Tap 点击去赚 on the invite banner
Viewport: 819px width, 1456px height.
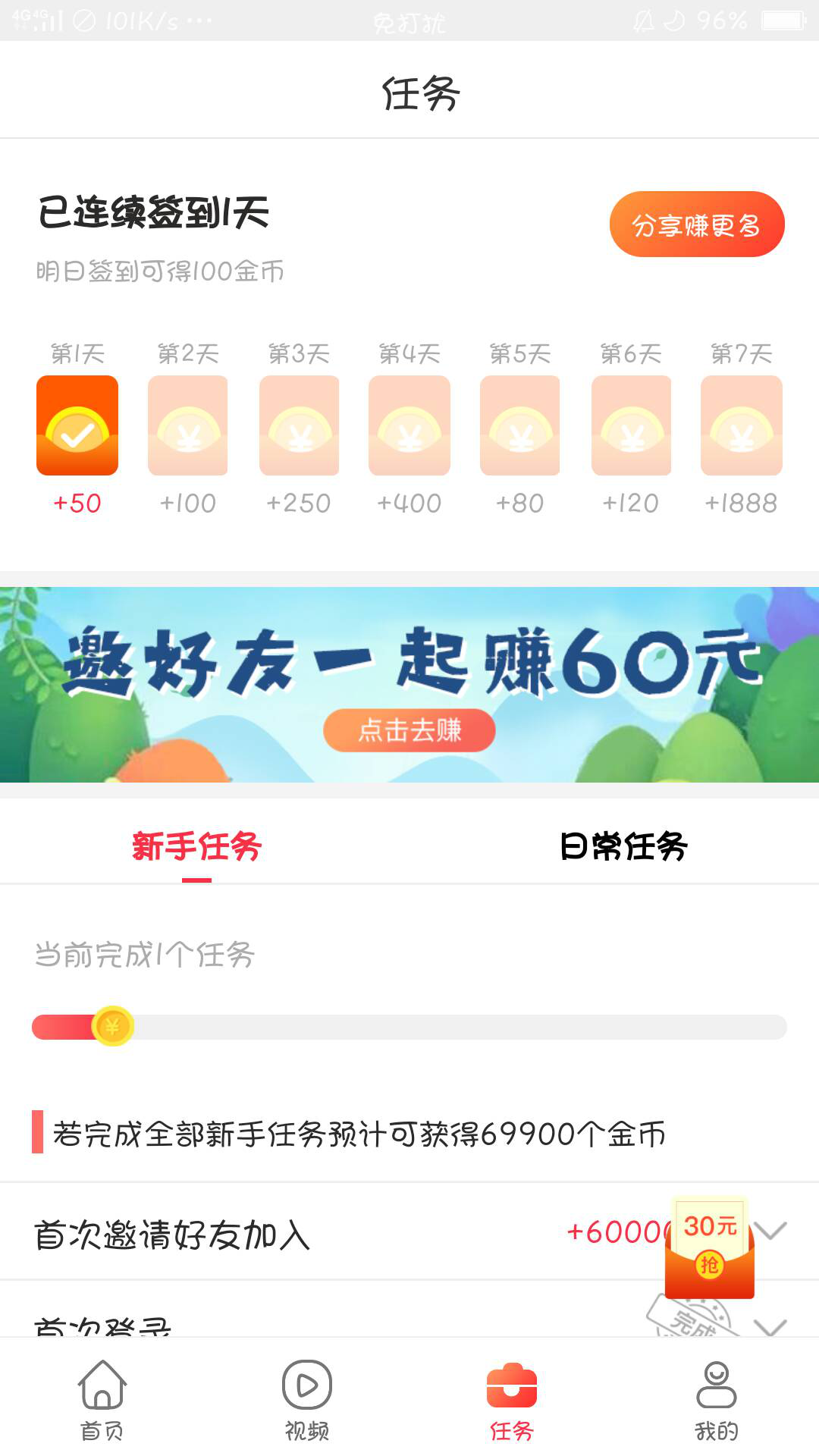(409, 729)
